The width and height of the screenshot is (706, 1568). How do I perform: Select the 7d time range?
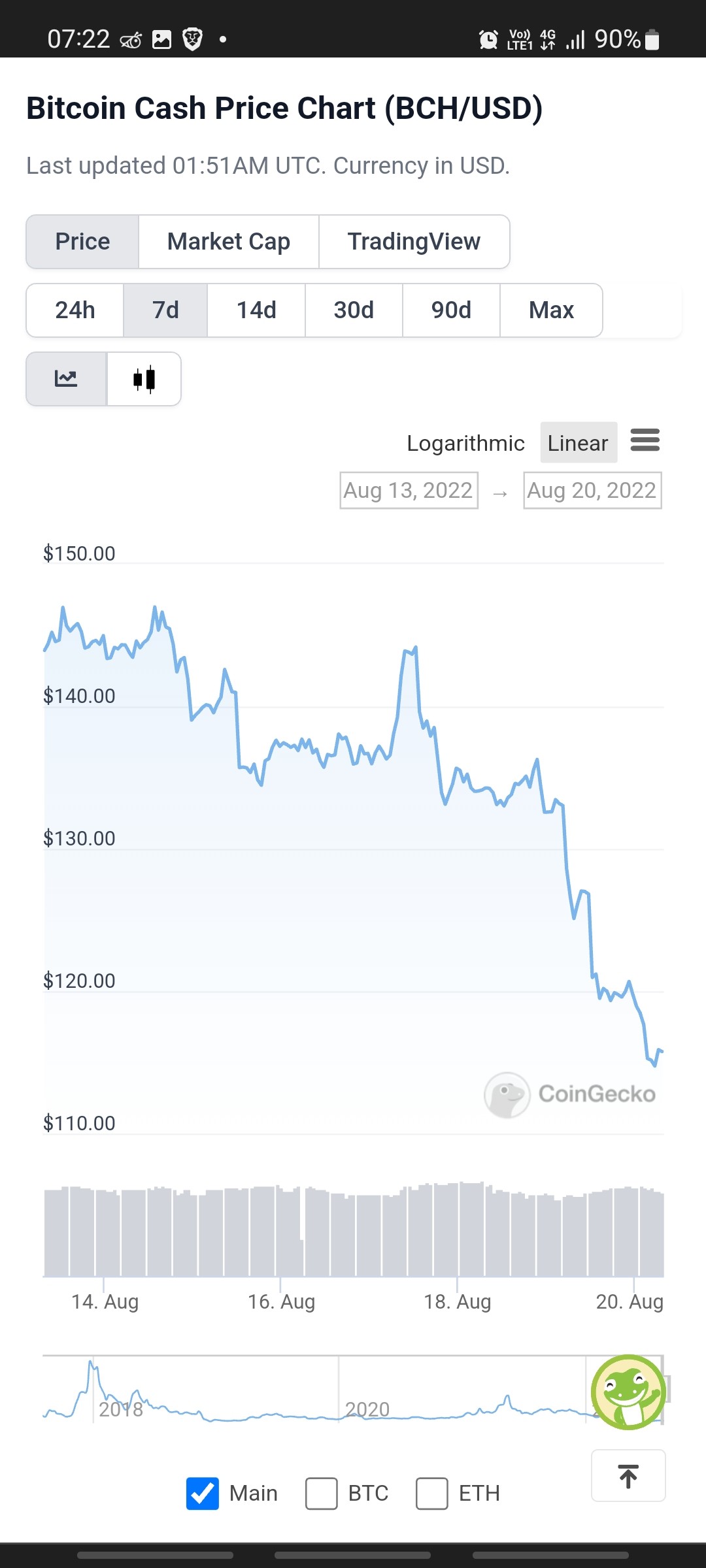(165, 310)
